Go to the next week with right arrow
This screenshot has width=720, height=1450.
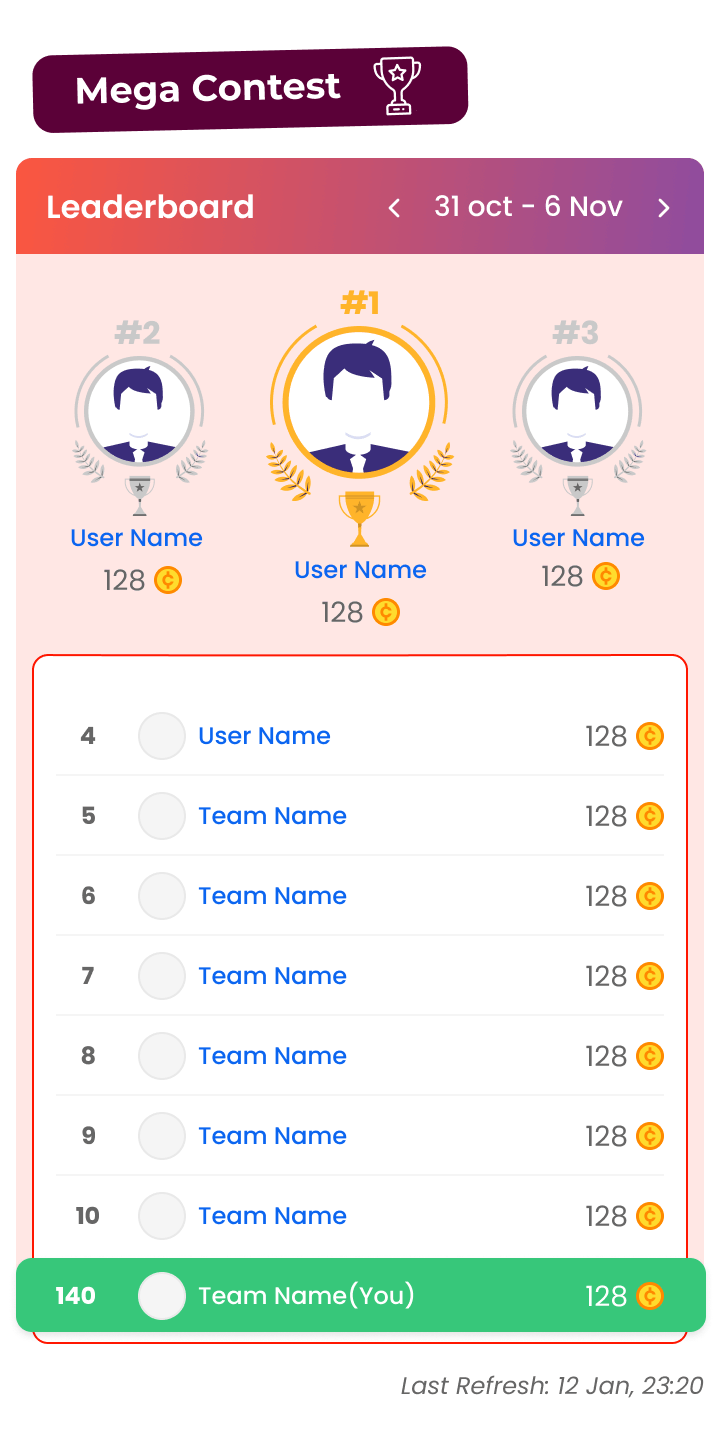pyautogui.click(x=664, y=208)
